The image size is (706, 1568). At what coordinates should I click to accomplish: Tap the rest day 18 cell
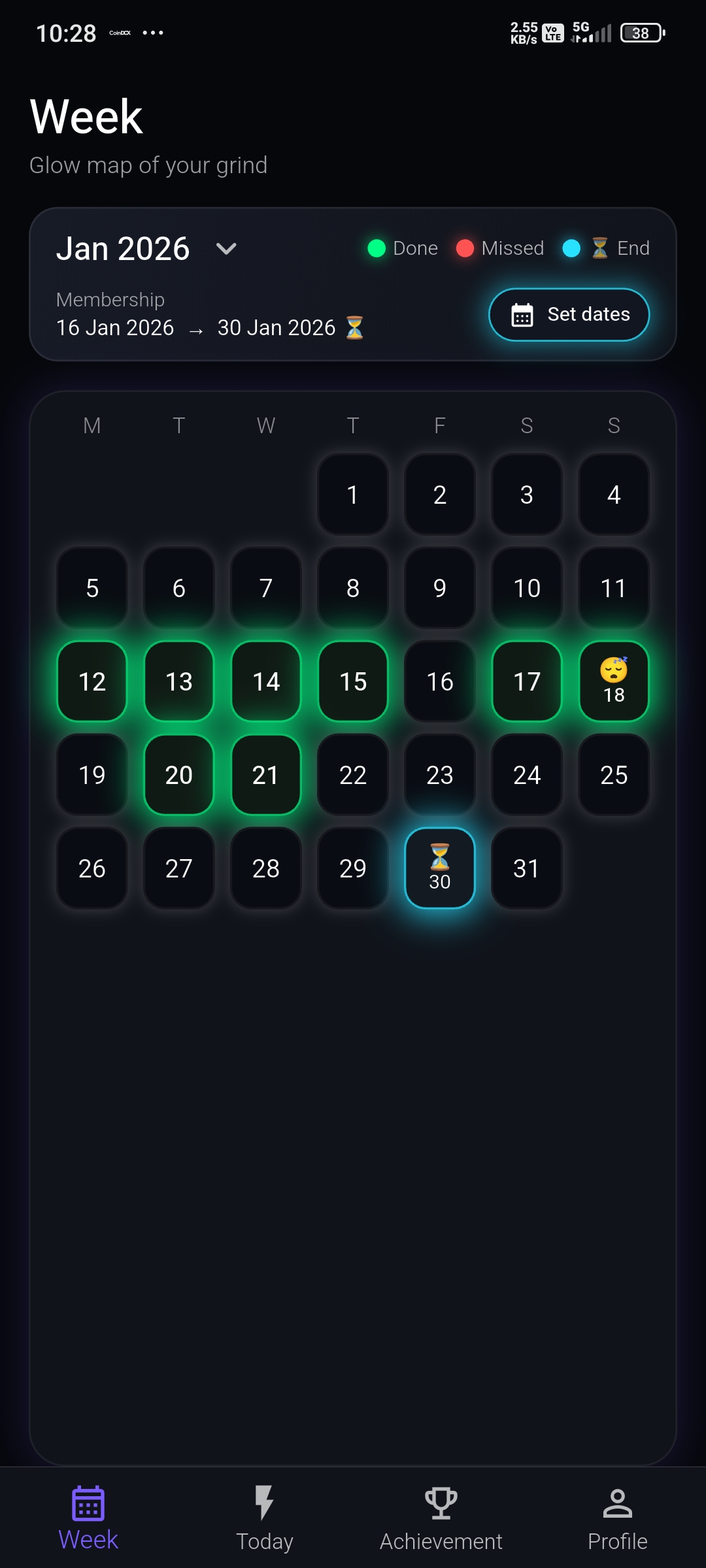pyautogui.click(x=614, y=681)
